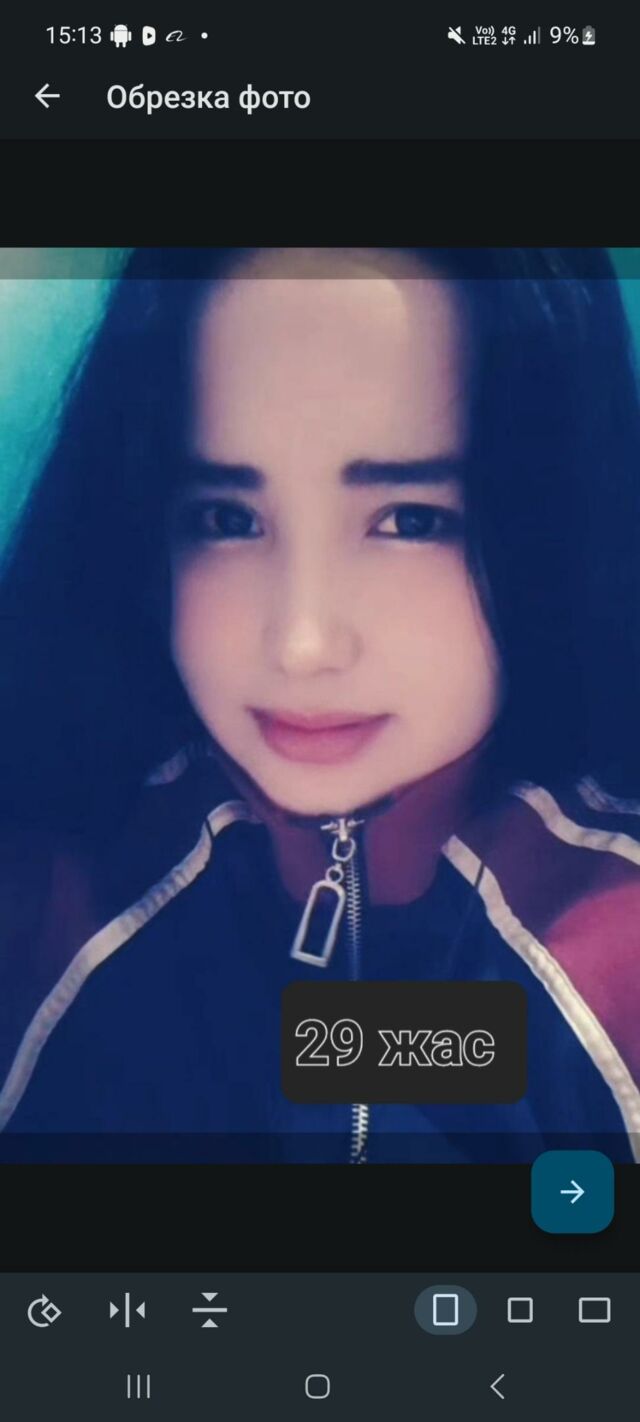This screenshot has height=1422, width=640.
Task: Choose the square crop ratio
Action: coord(520,1310)
